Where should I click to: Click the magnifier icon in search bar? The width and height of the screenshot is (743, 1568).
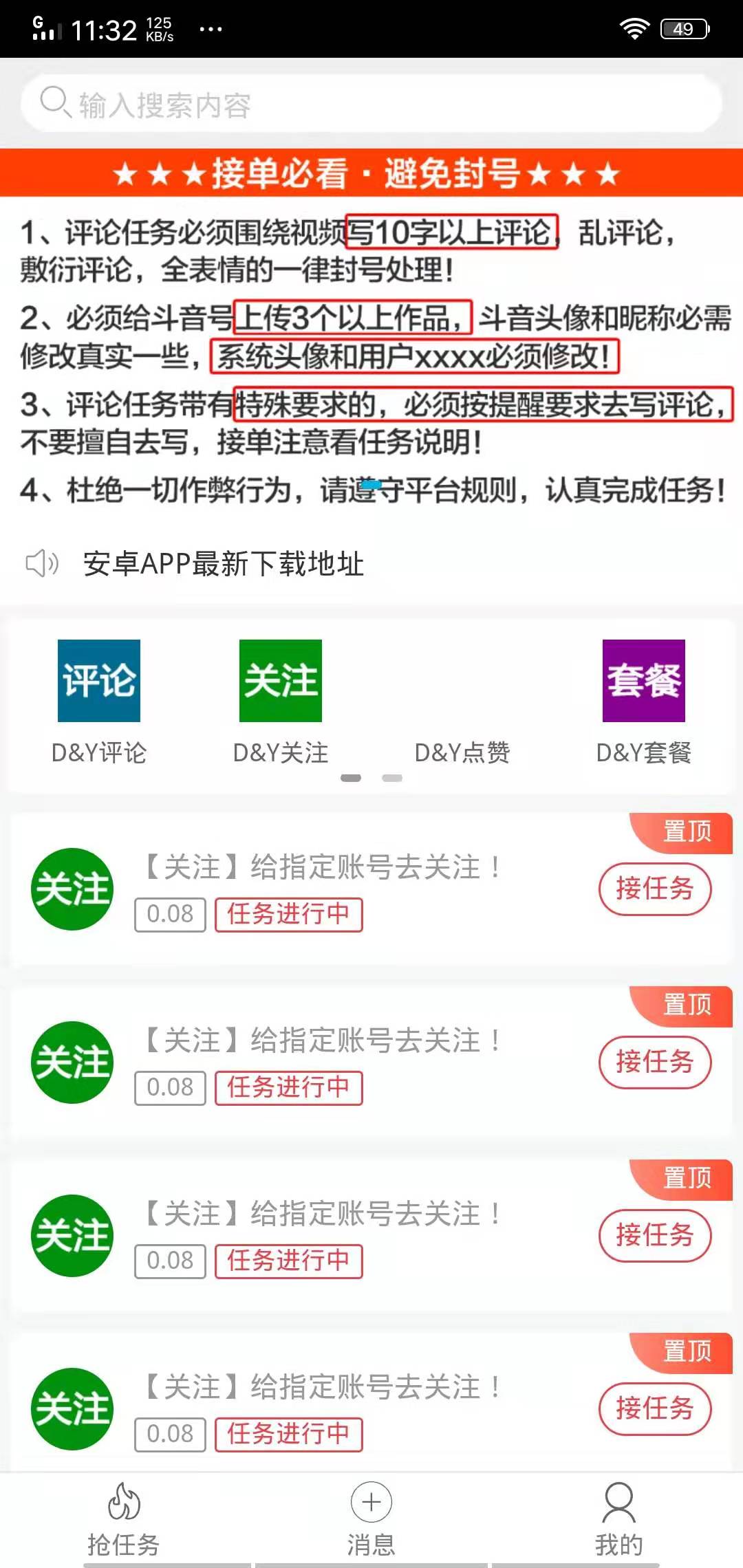pyautogui.click(x=55, y=105)
